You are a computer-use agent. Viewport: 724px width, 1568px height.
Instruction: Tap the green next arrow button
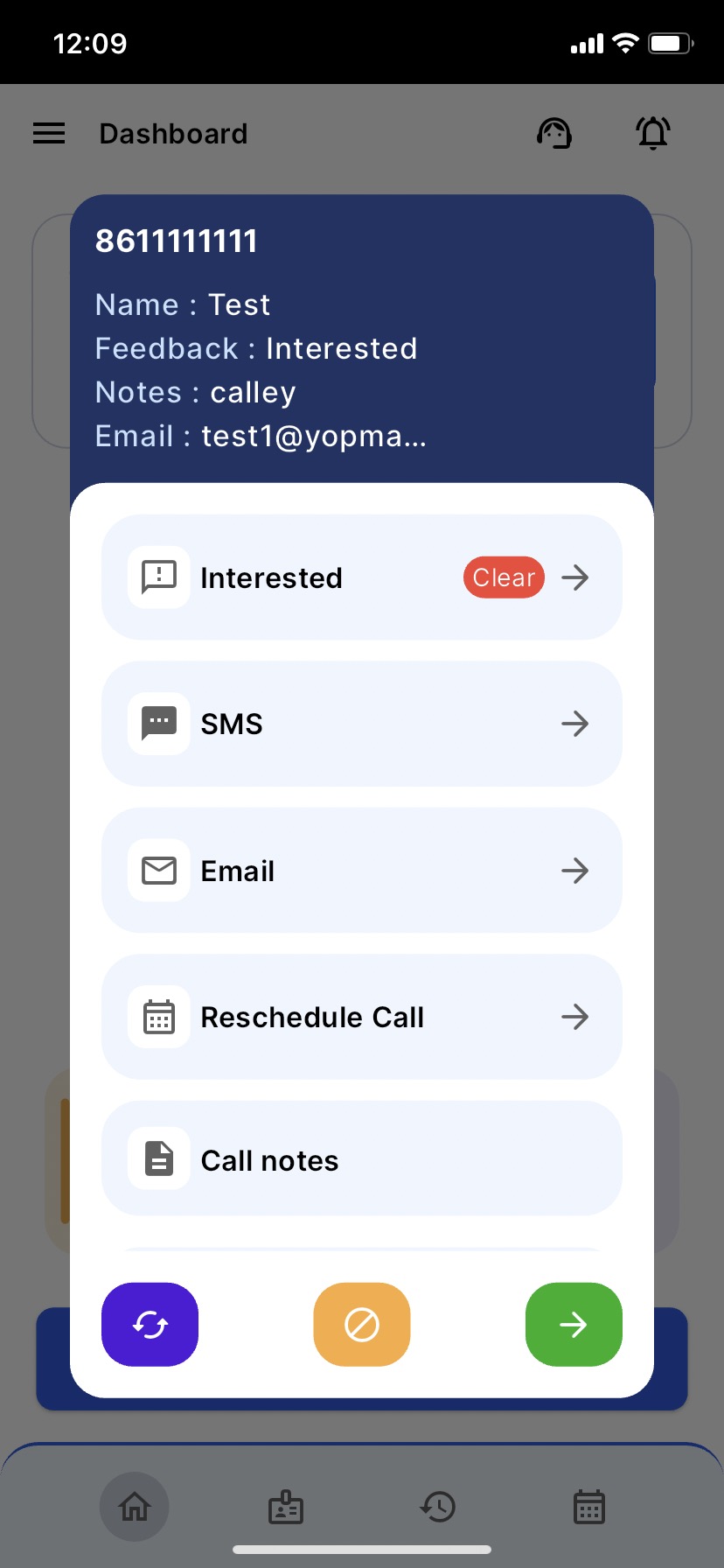point(574,1325)
